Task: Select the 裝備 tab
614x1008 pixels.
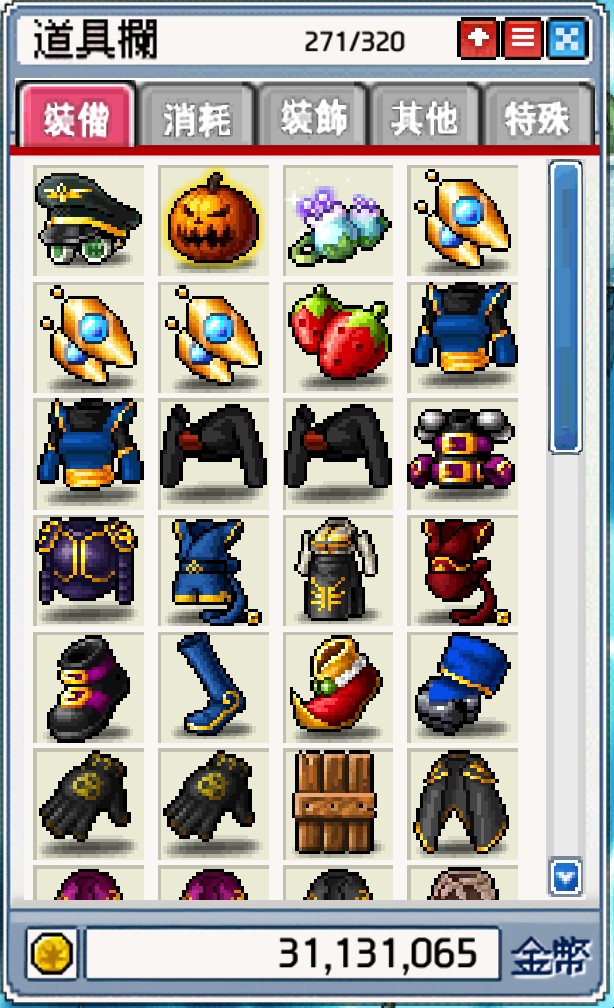Action: 76,120
